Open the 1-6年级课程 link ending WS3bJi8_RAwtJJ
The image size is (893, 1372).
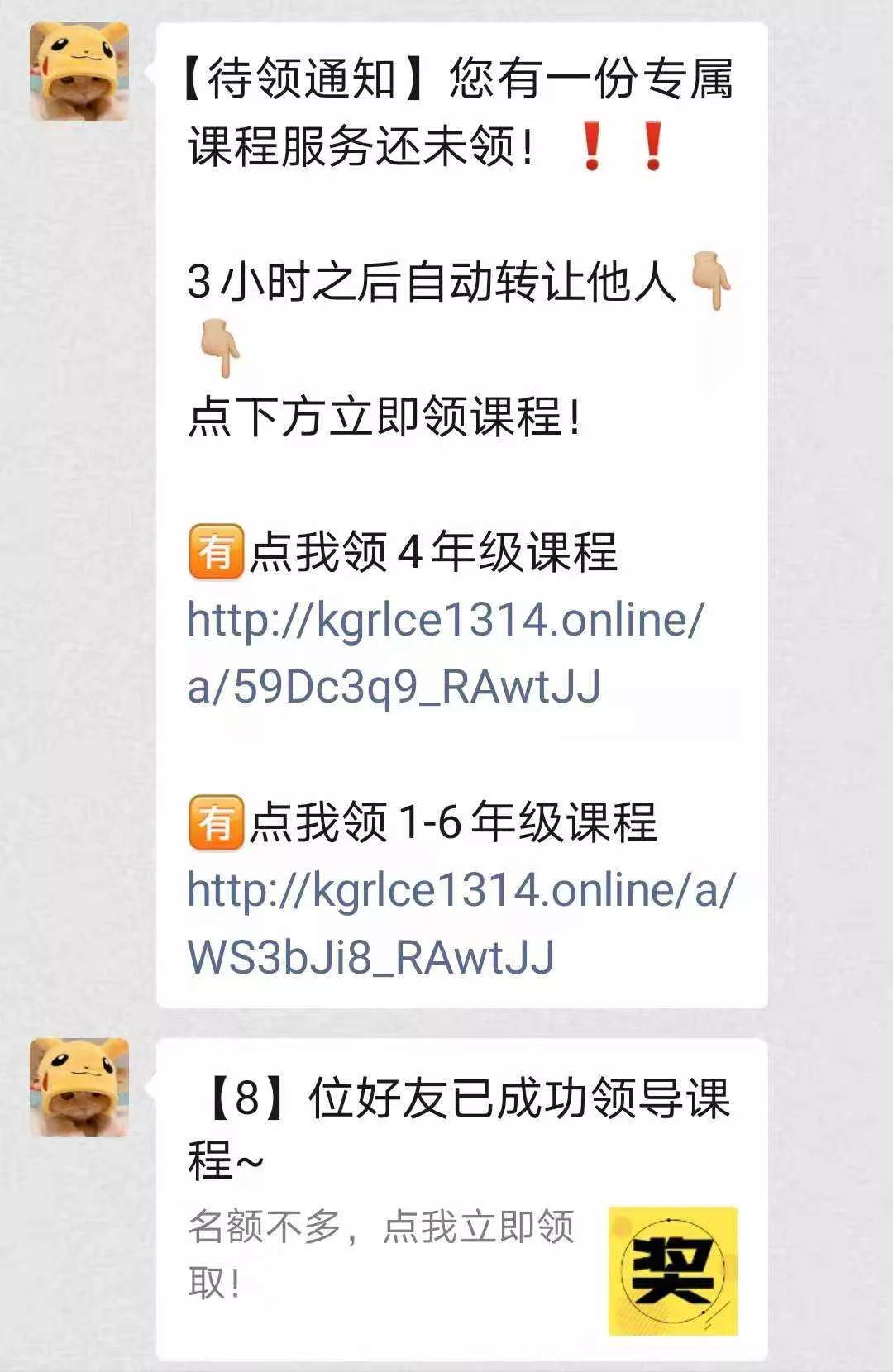click(460, 922)
